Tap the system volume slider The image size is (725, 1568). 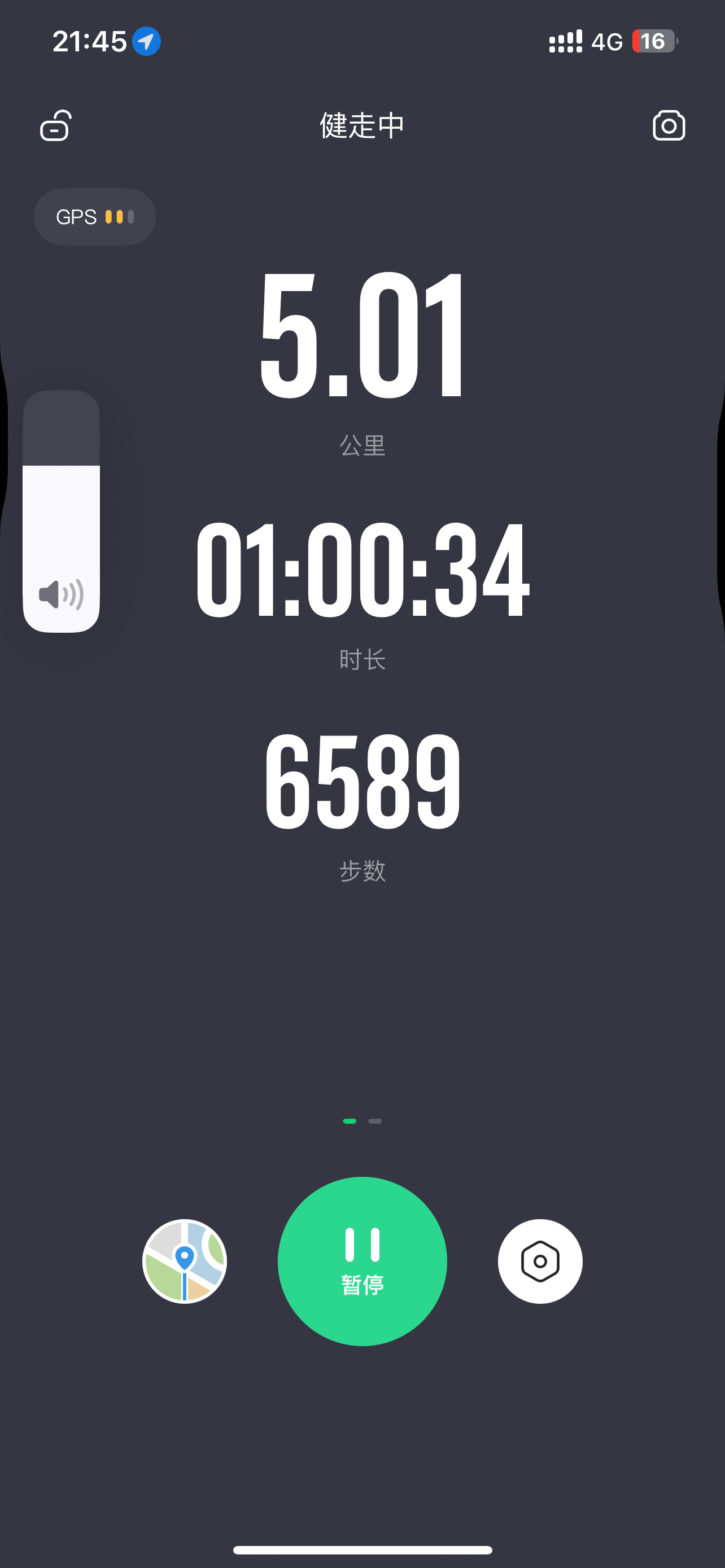tap(61, 511)
